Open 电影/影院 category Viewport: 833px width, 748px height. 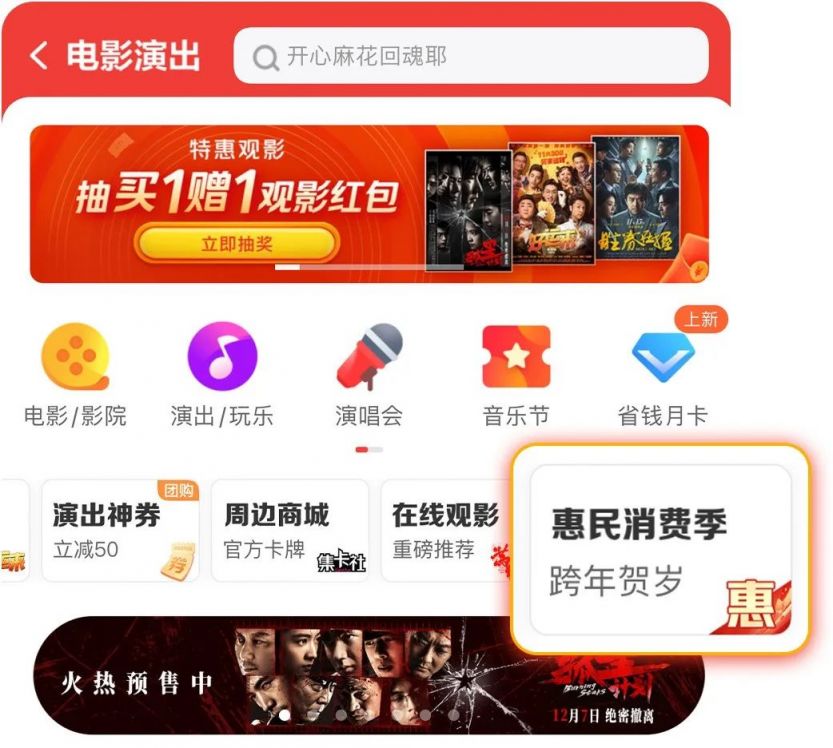point(75,375)
